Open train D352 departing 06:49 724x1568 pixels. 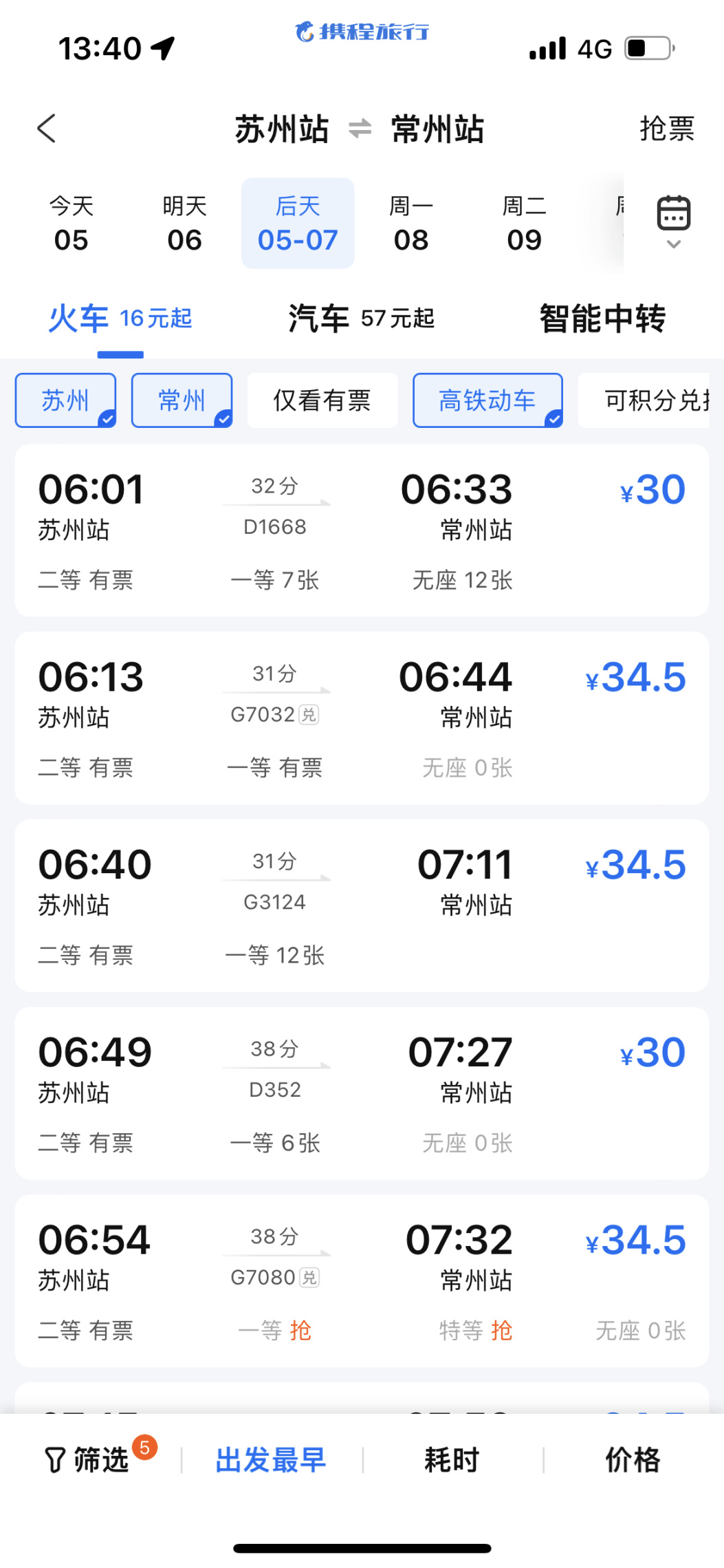pyautogui.click(x=362, y=1093)
